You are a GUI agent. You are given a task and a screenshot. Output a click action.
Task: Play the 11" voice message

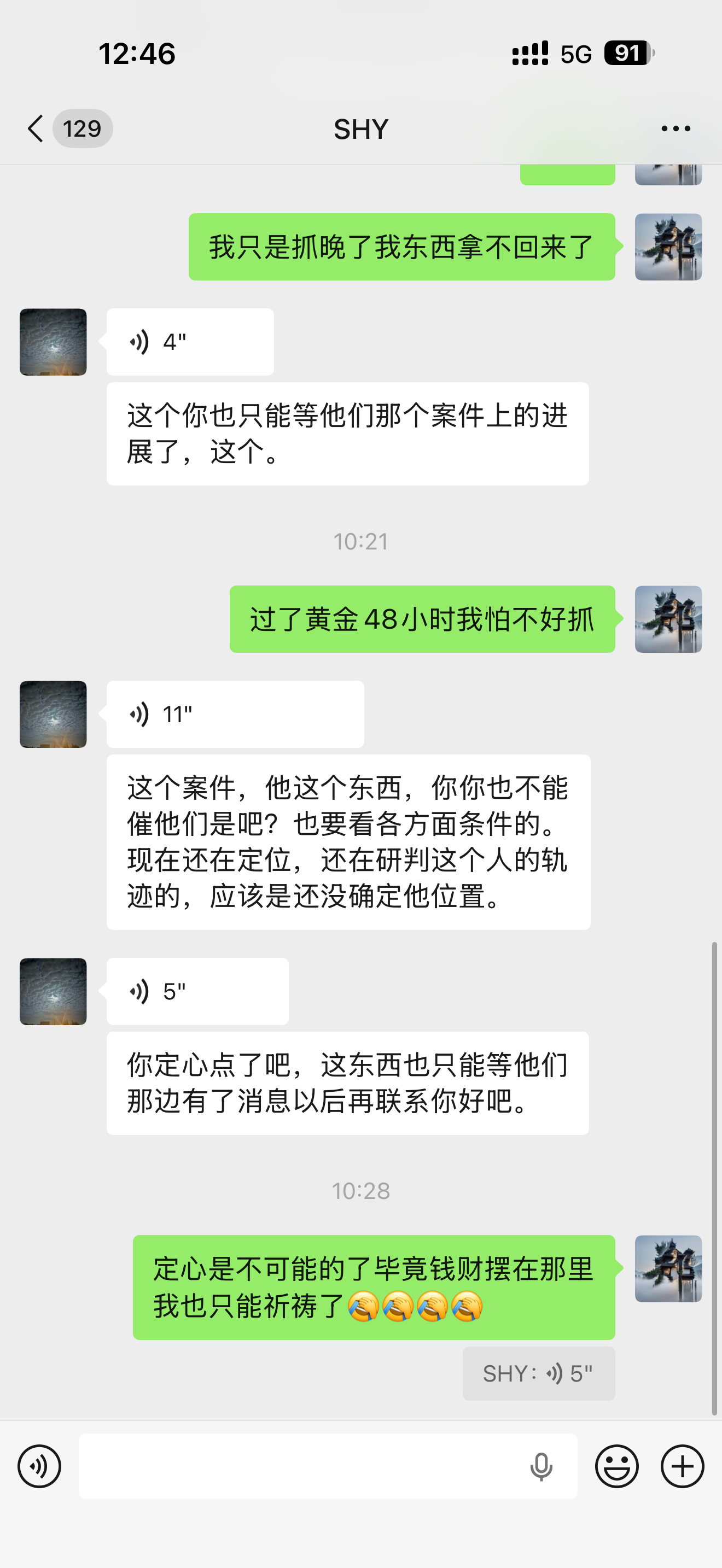coord(234,714)
